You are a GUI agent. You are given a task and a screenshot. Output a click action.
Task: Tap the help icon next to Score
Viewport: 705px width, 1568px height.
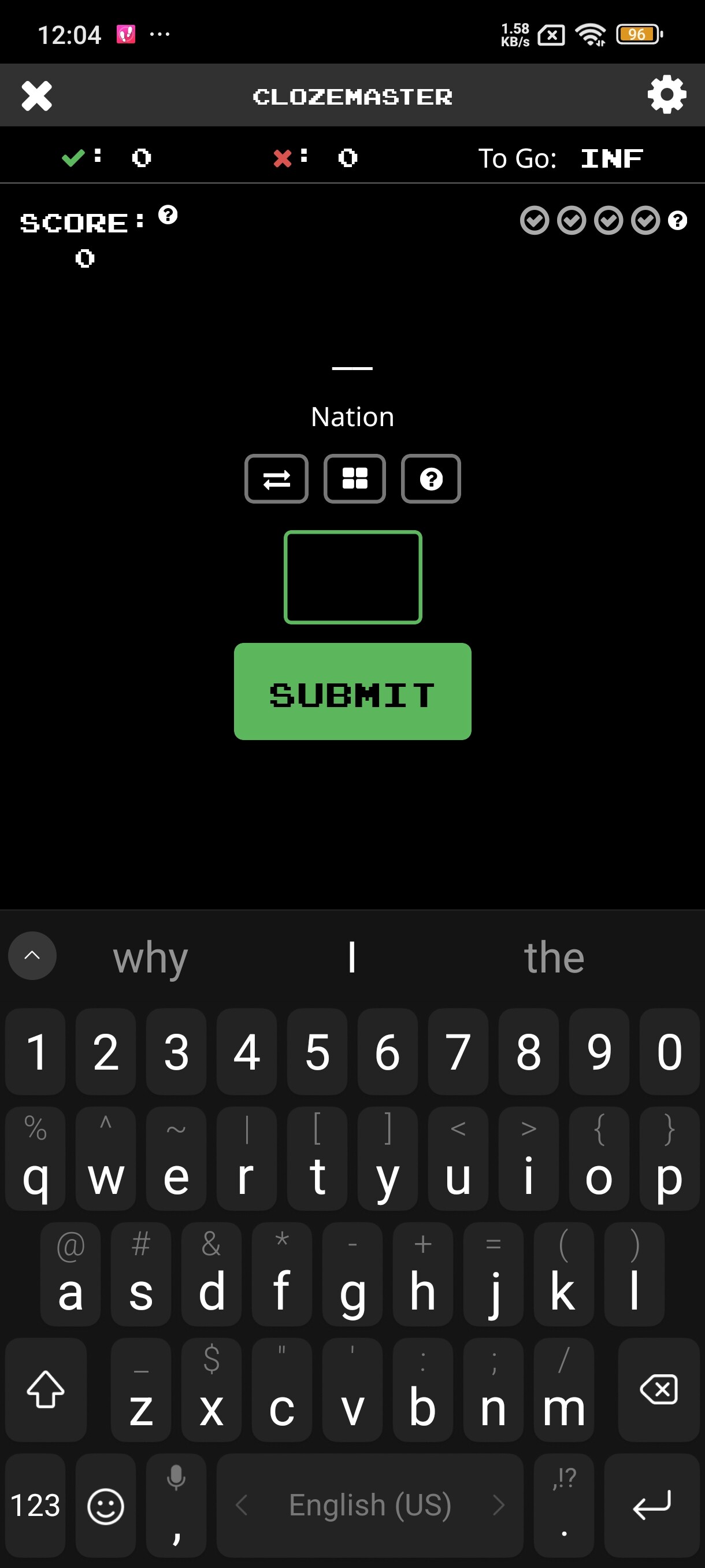[168, 215]
